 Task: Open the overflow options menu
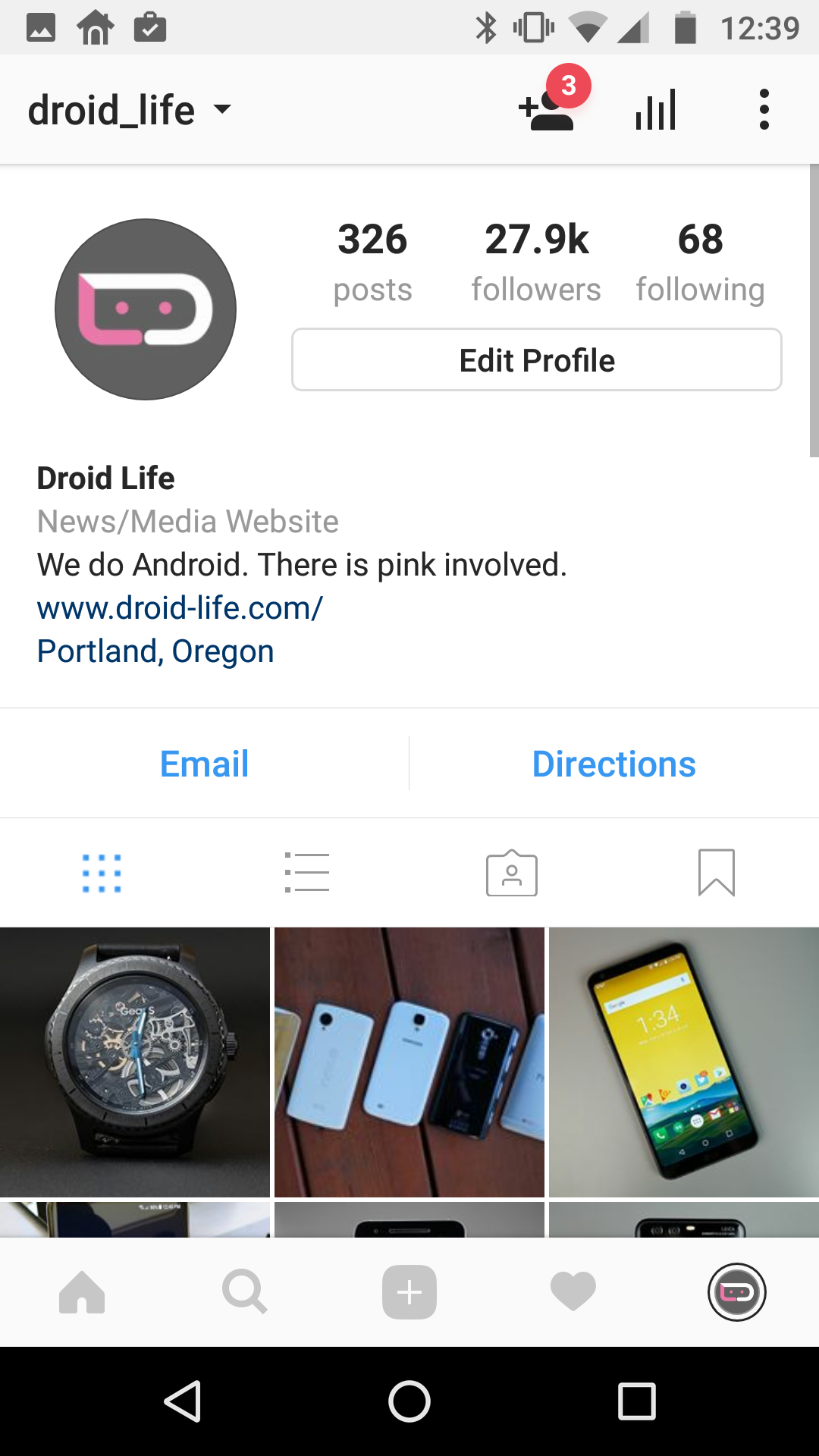click(x=764, y=111)
